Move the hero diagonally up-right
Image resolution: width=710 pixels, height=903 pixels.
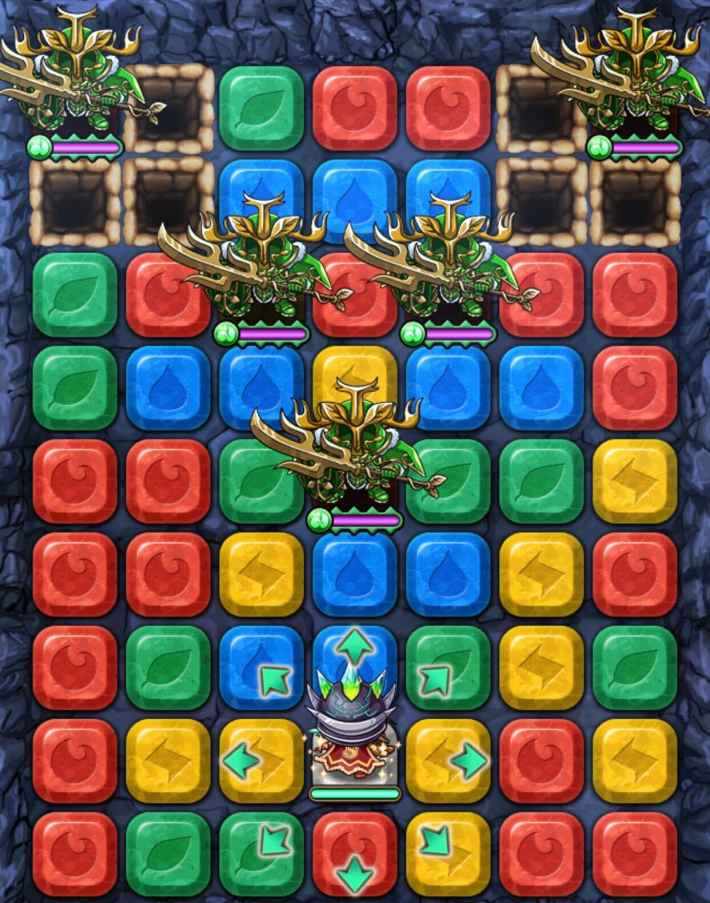(435, 680)
